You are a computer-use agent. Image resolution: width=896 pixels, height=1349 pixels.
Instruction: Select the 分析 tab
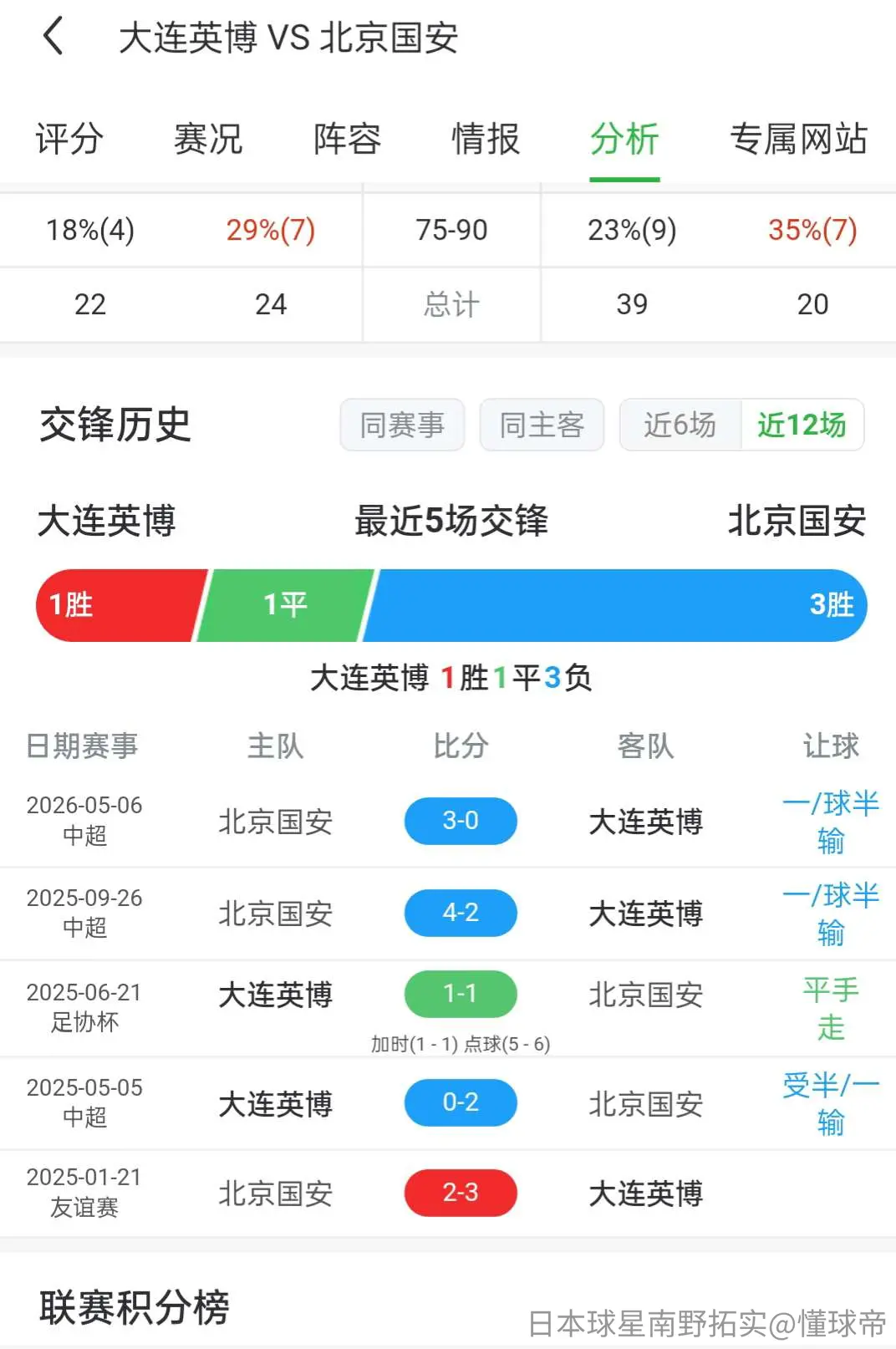(x=624, y=139)
